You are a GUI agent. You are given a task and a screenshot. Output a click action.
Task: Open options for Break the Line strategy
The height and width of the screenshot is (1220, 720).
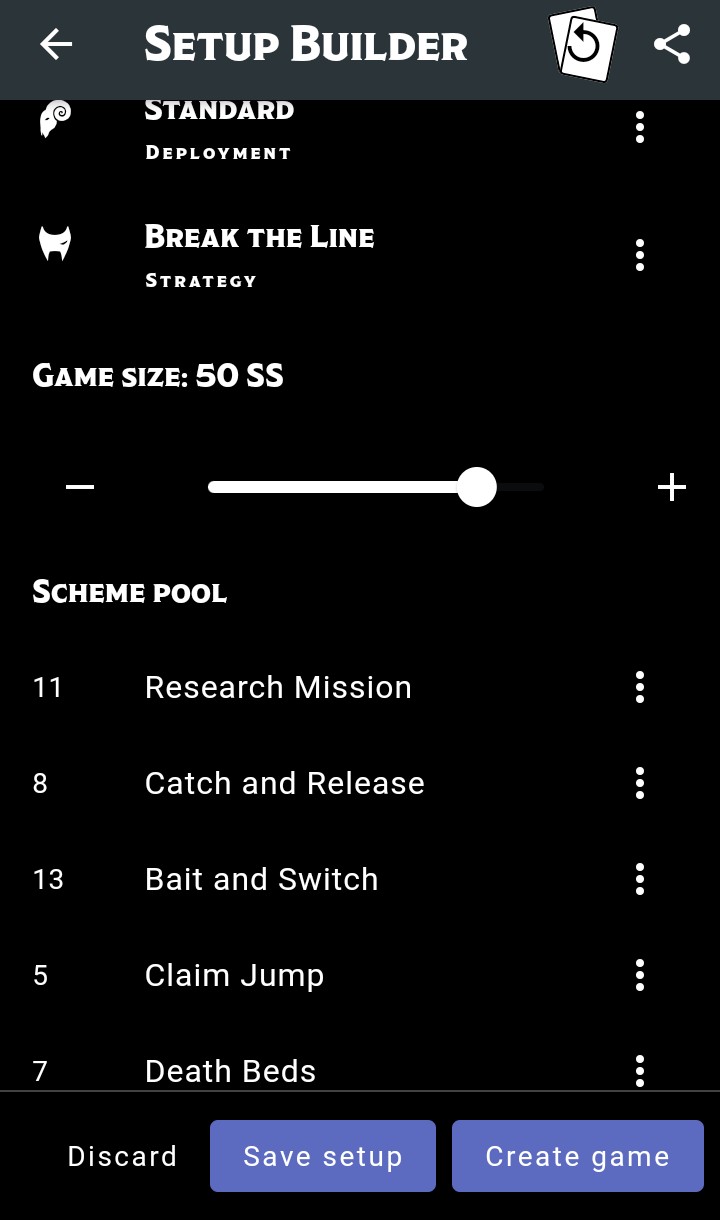pos(640,255)
